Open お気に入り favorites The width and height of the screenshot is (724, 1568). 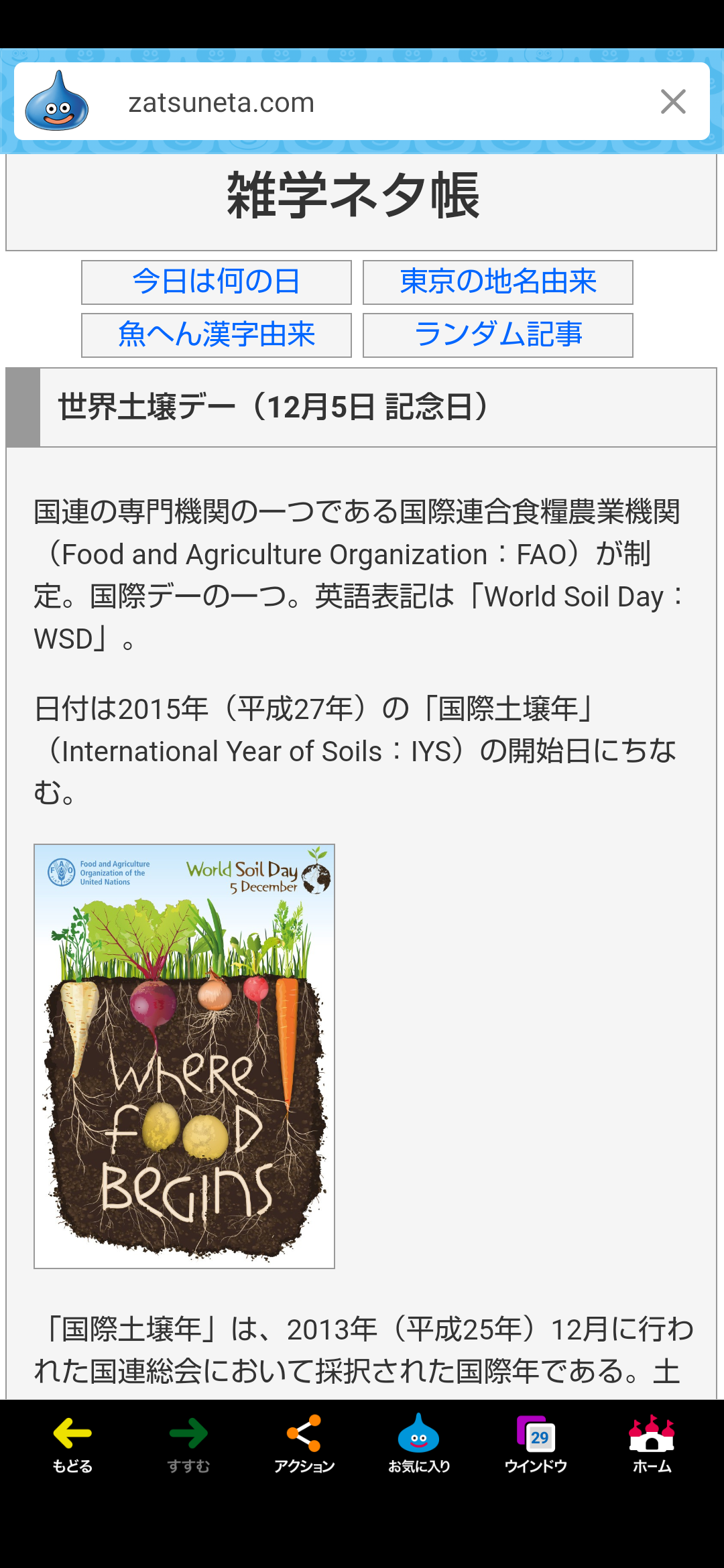[419, 1444]
